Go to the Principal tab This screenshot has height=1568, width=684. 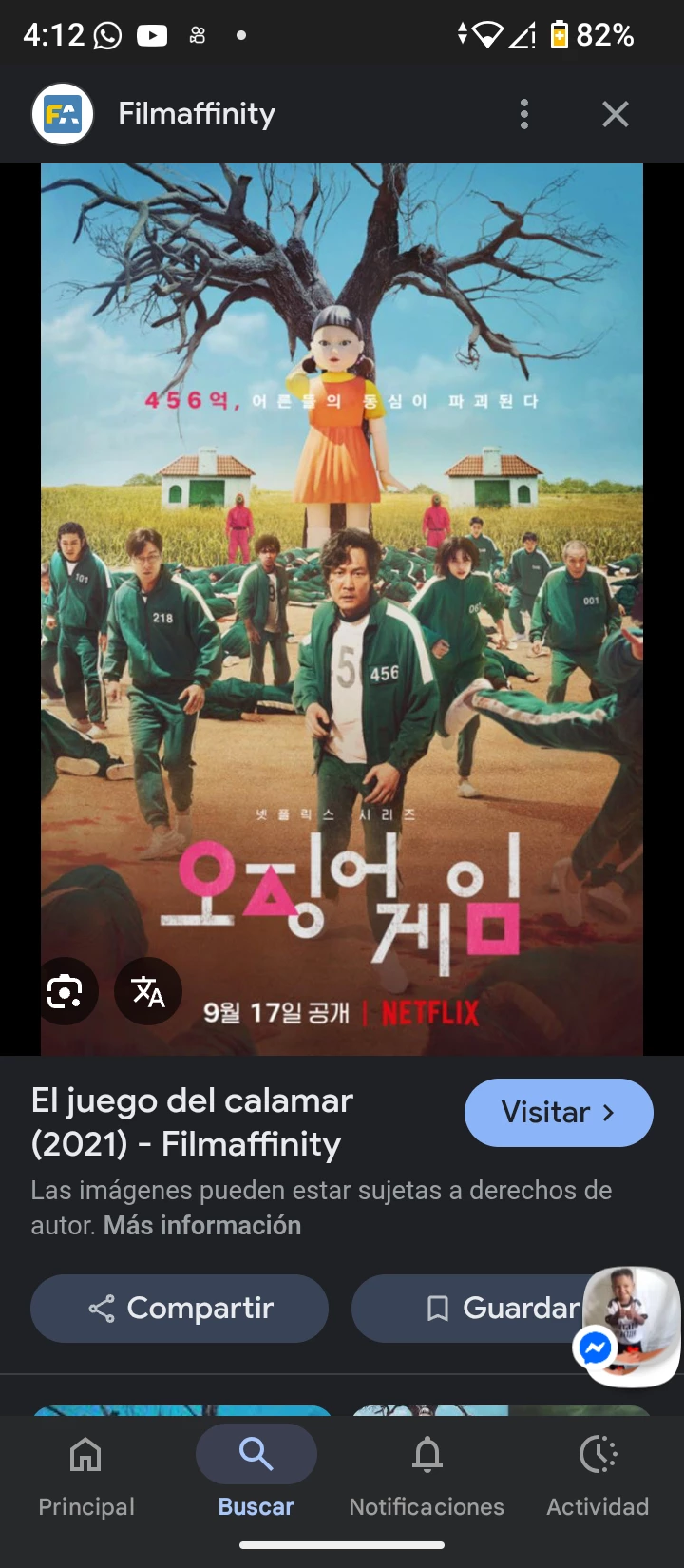pos(85,1476)
